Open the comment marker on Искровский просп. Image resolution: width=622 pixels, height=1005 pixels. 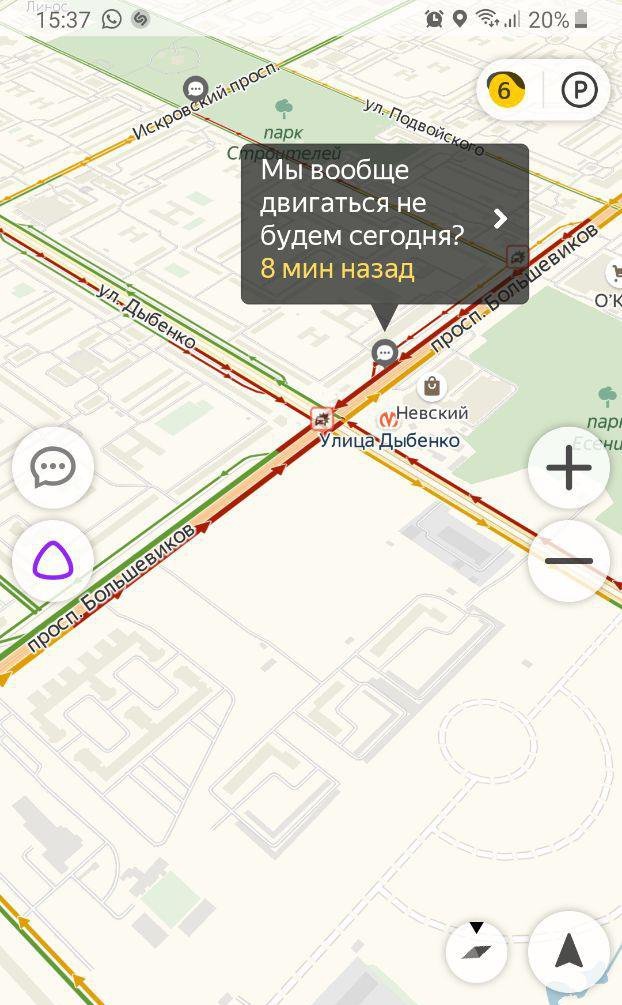click(195, 88)
